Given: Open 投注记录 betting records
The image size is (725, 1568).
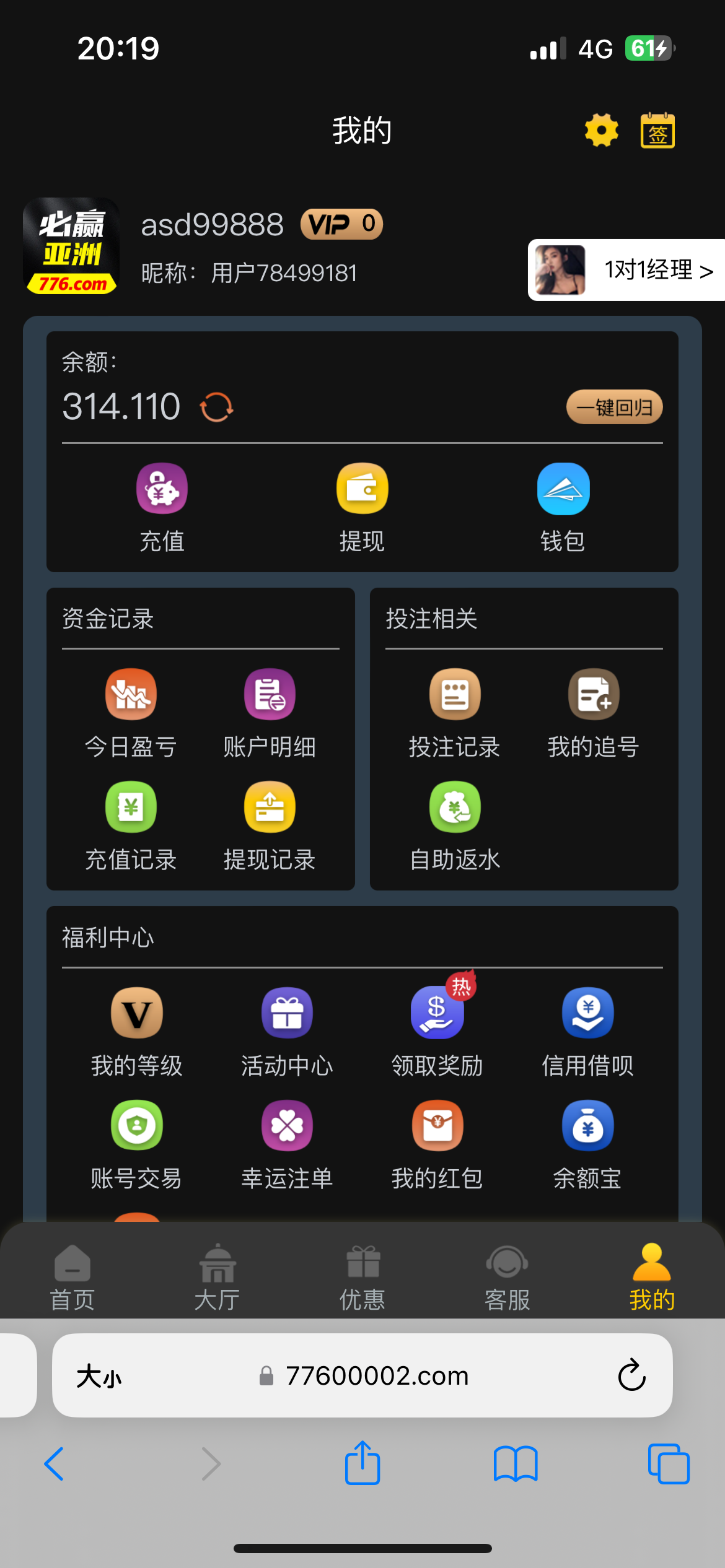Looking at the screenshot, I should [455, 713].
